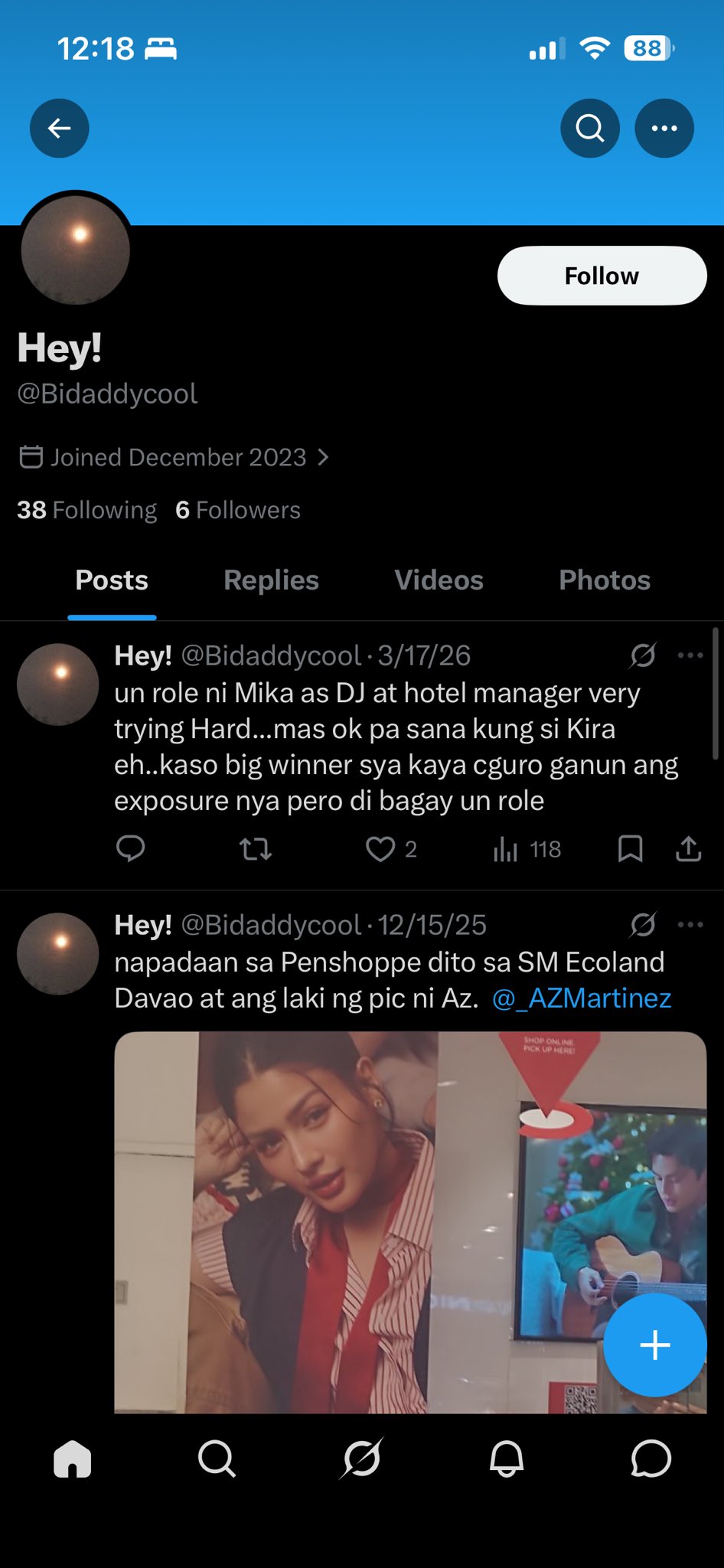Switch to the Replies tab
The height and width of the screenshot is (1568, 724).
[x=271, y=580]
